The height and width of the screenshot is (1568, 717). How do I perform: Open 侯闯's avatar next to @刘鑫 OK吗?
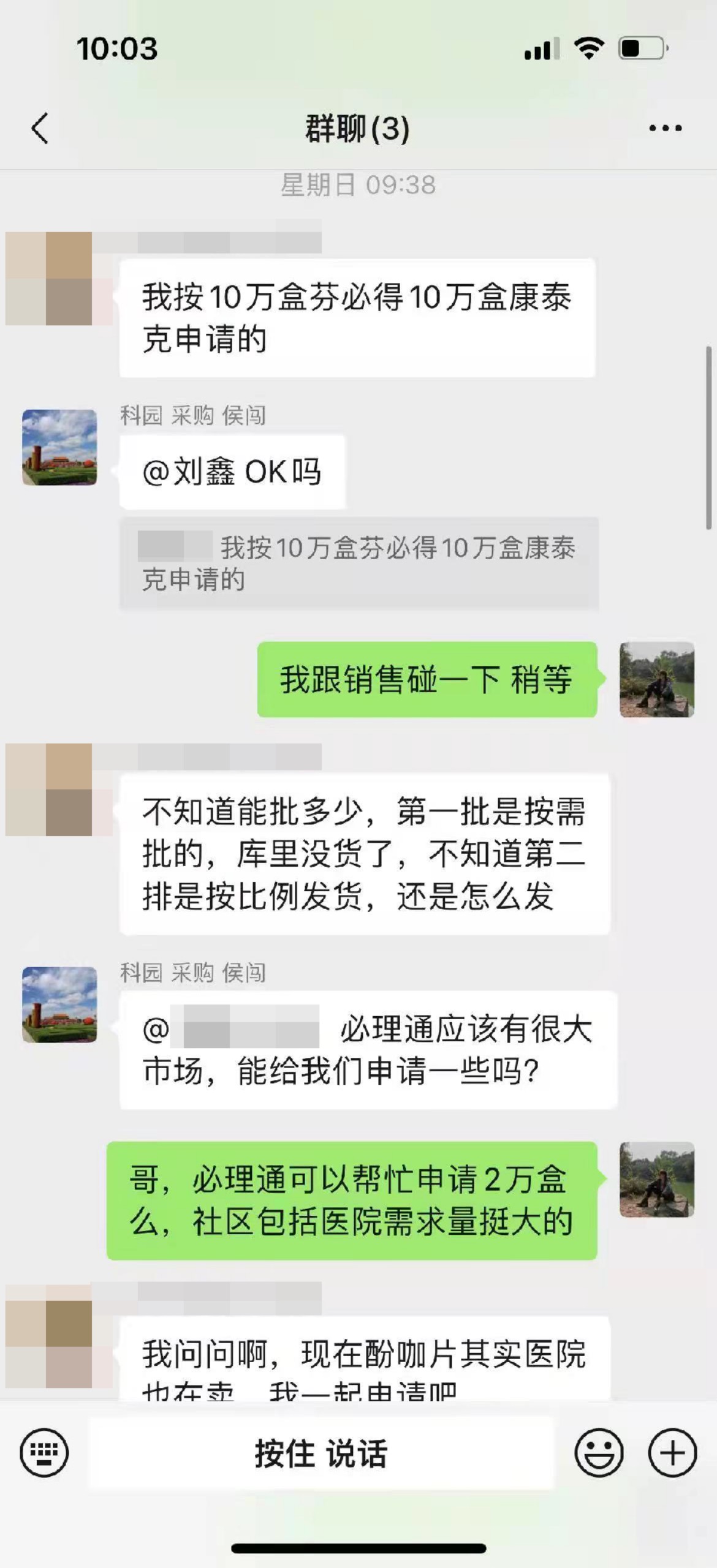pos(59,448)
